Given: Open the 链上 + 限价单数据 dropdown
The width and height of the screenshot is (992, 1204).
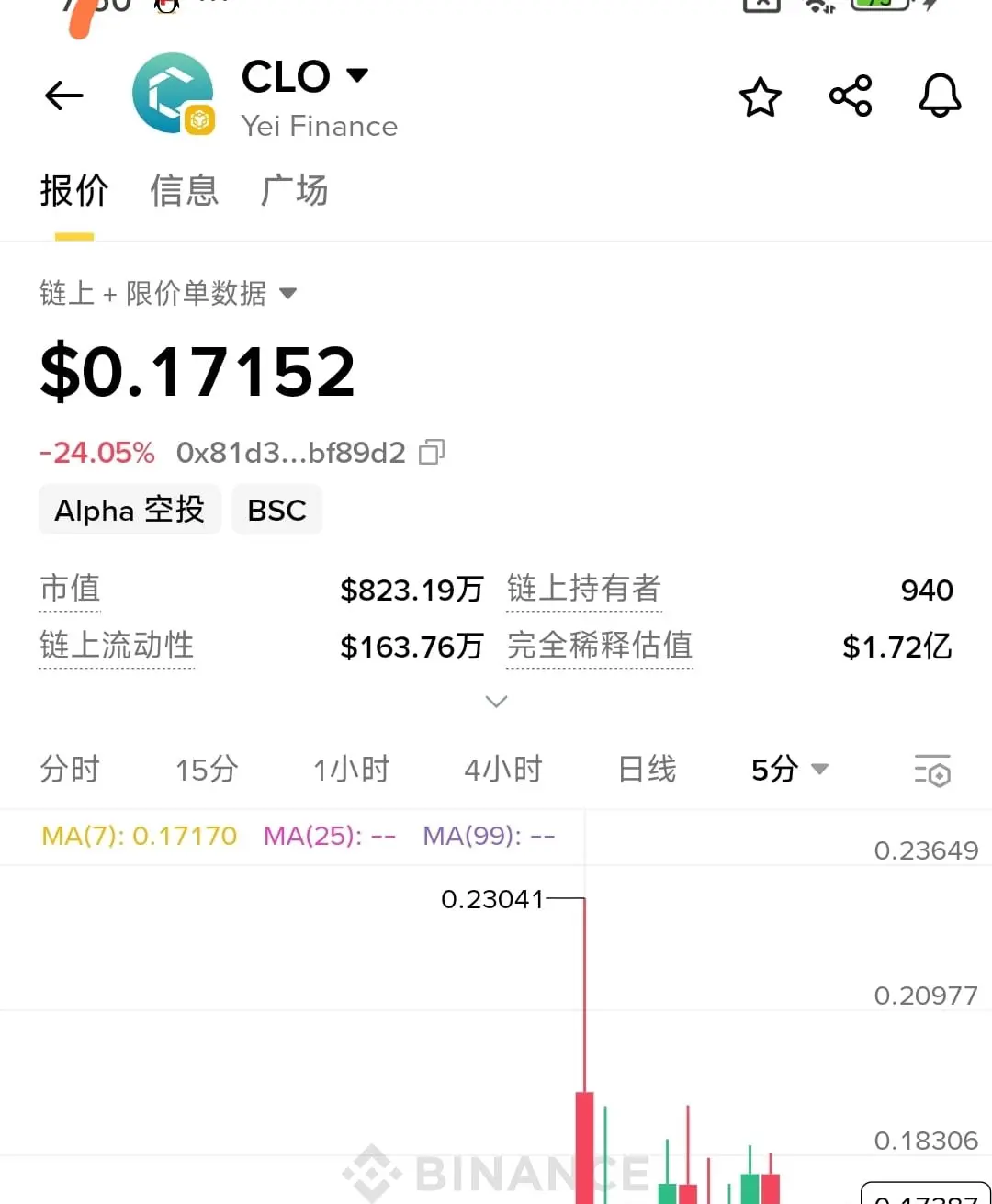Looking at the screenshot, I should [x=168, y=294].
